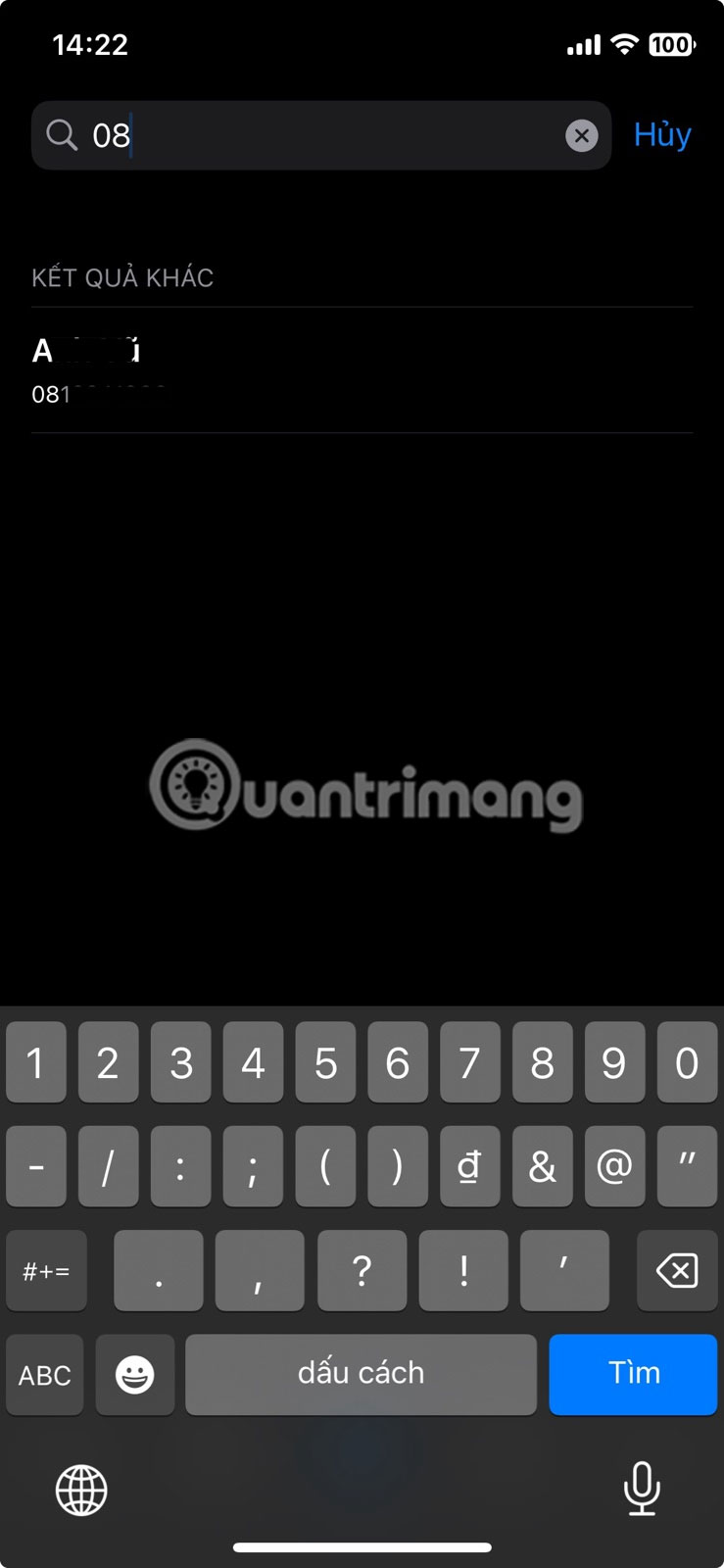The image size is (724, 1568).
Task: Show more symbols with the #+= key
Action: point(46,1271)
